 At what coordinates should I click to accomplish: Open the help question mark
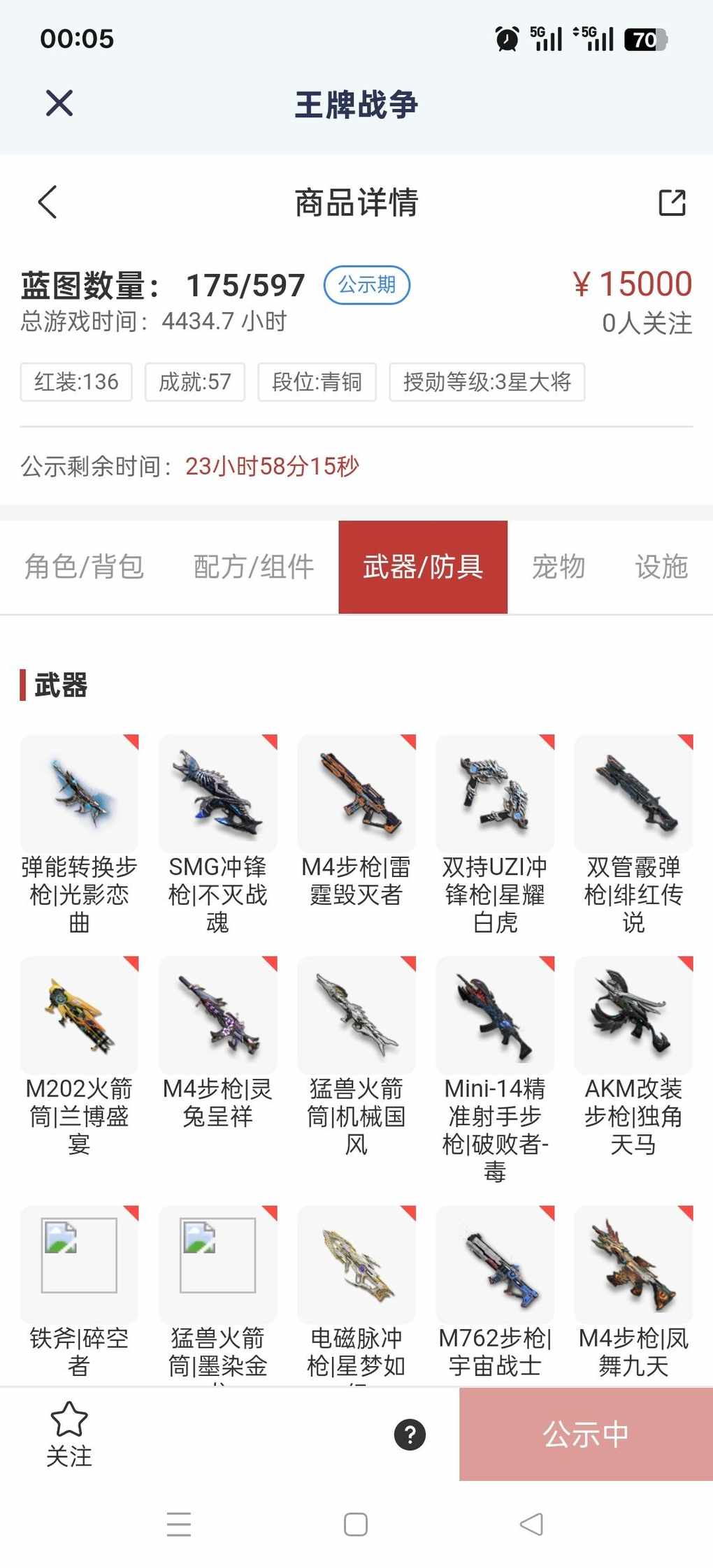410,1435
